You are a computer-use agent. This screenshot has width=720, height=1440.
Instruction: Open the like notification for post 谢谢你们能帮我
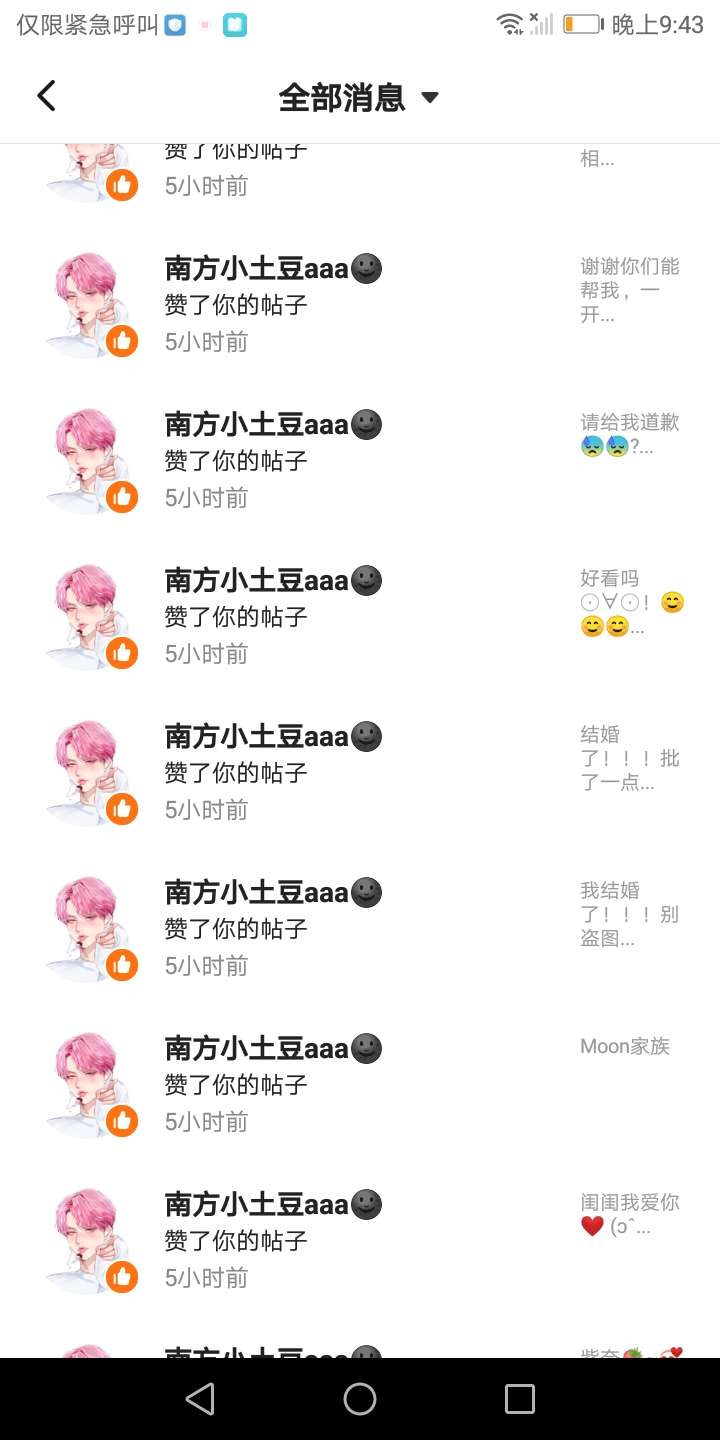(360, 305)
